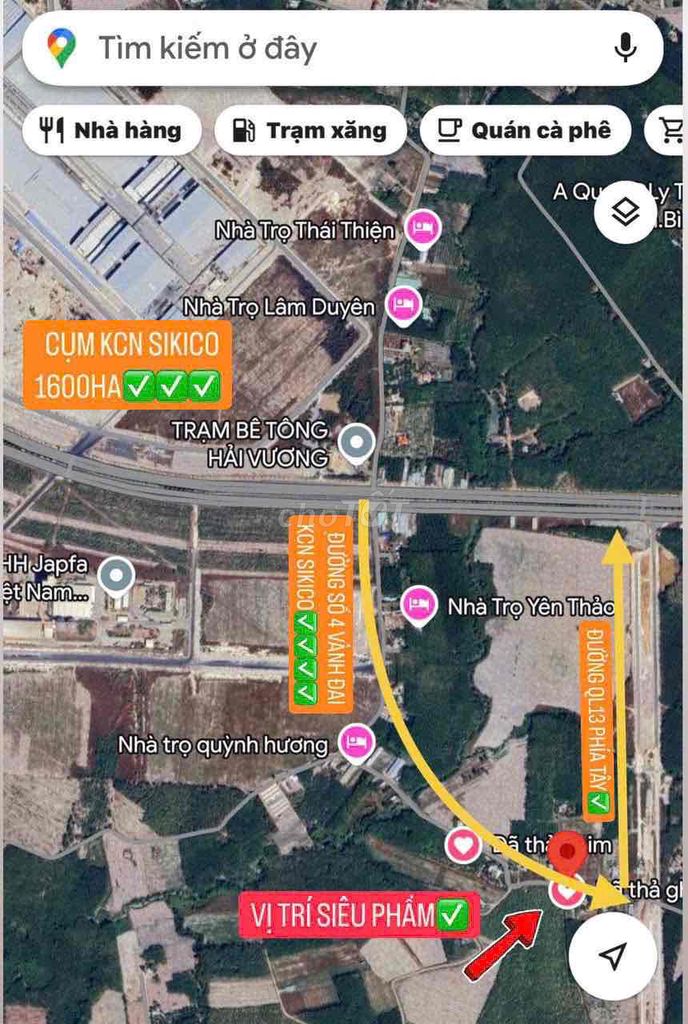688x1024 pixels.
Task: Select the Nhà trọ quỳnh hương pin
Action: (354, 742)
